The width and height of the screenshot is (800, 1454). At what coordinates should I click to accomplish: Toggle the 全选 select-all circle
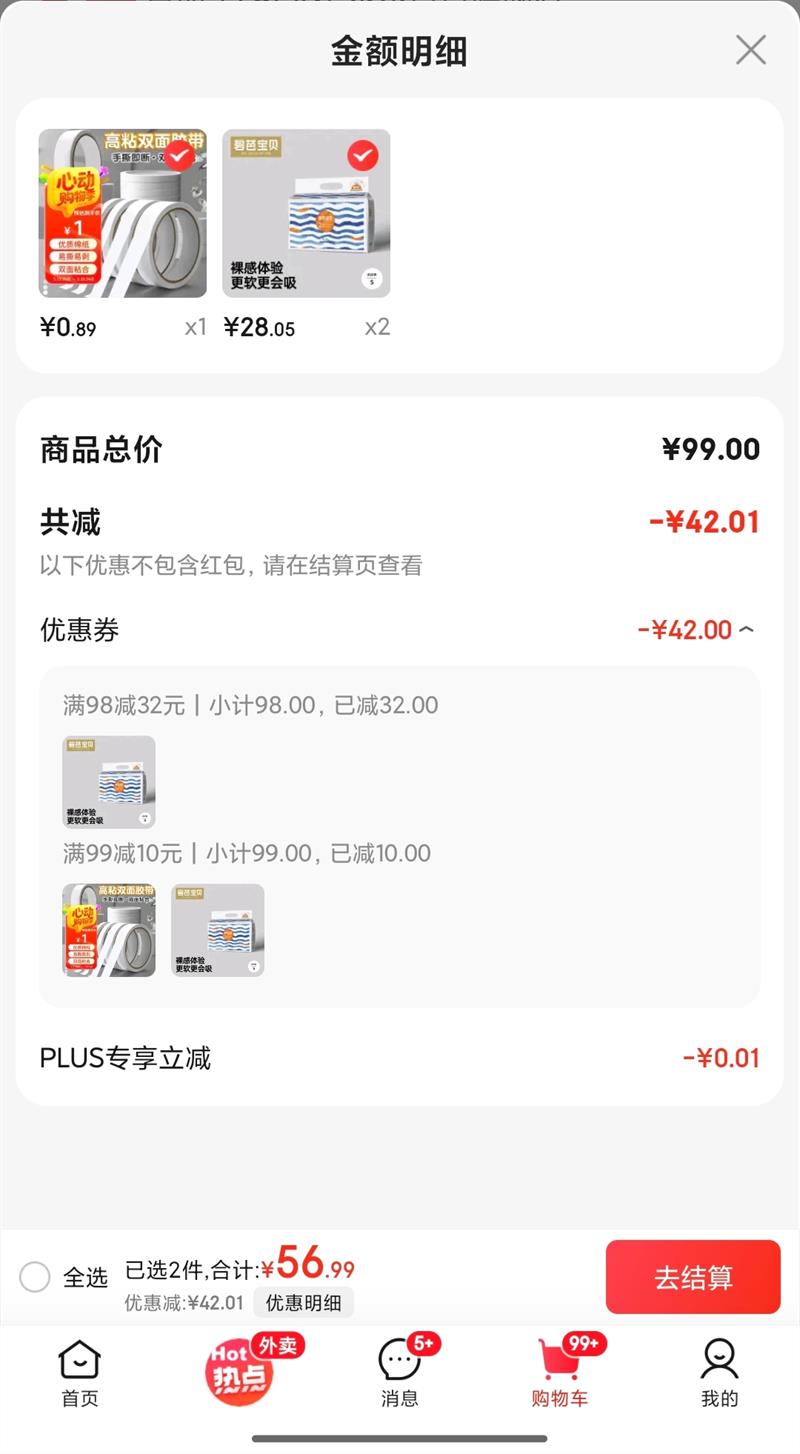(x=35, y=1277)
